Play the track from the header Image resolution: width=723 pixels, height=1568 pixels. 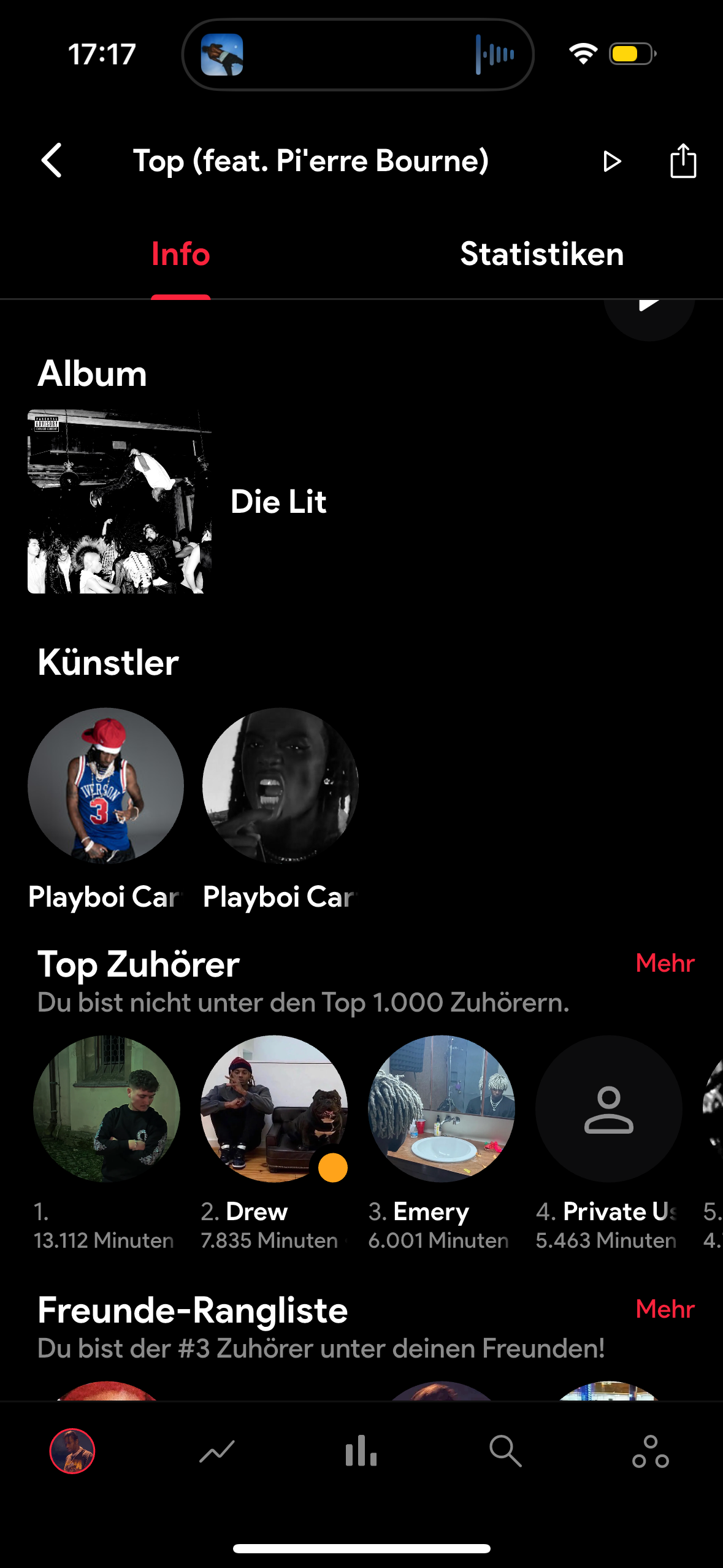pos(611,162)
